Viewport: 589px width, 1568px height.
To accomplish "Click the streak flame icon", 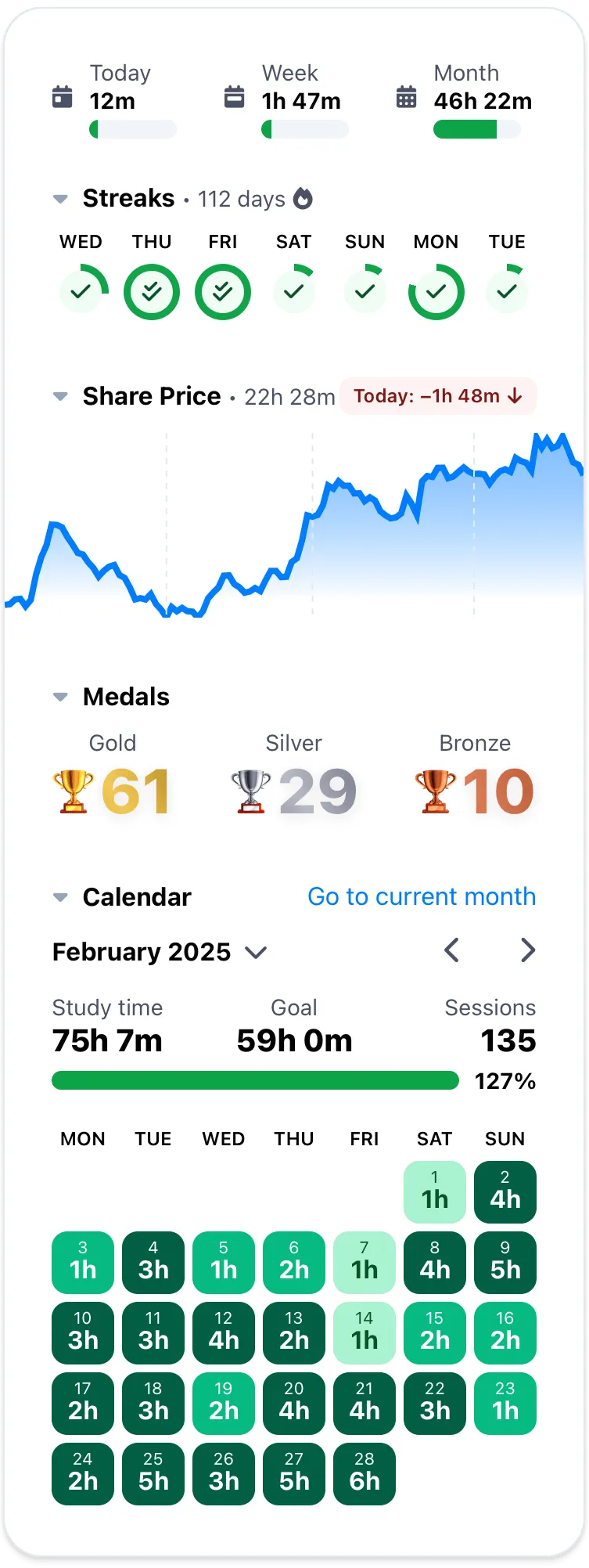I will tap(303, 199).
